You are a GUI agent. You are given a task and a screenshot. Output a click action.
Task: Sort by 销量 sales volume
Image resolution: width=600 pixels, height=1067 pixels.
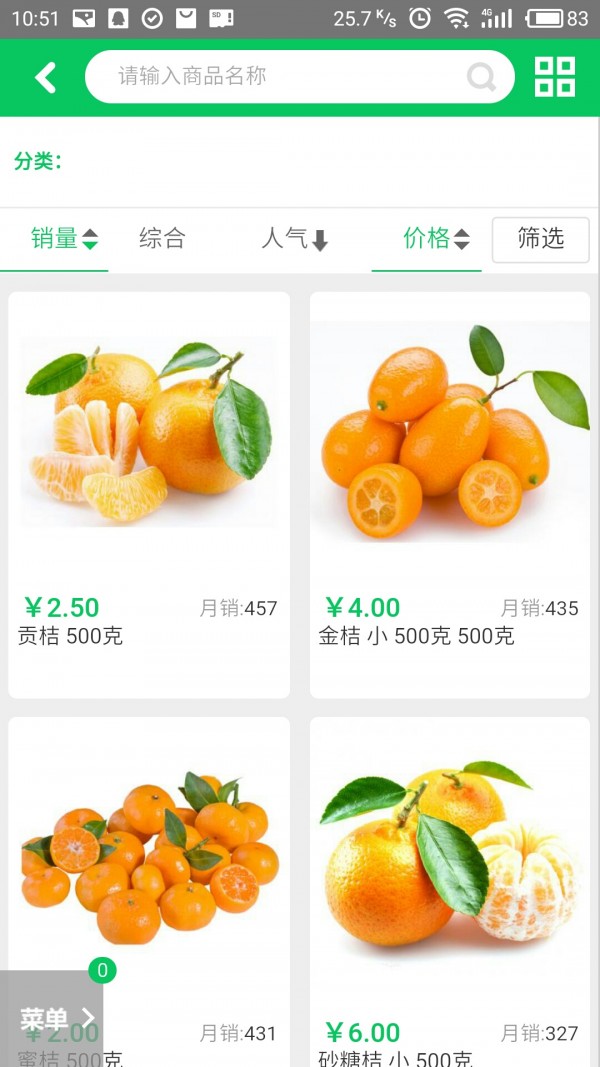[x=64, y=239]
